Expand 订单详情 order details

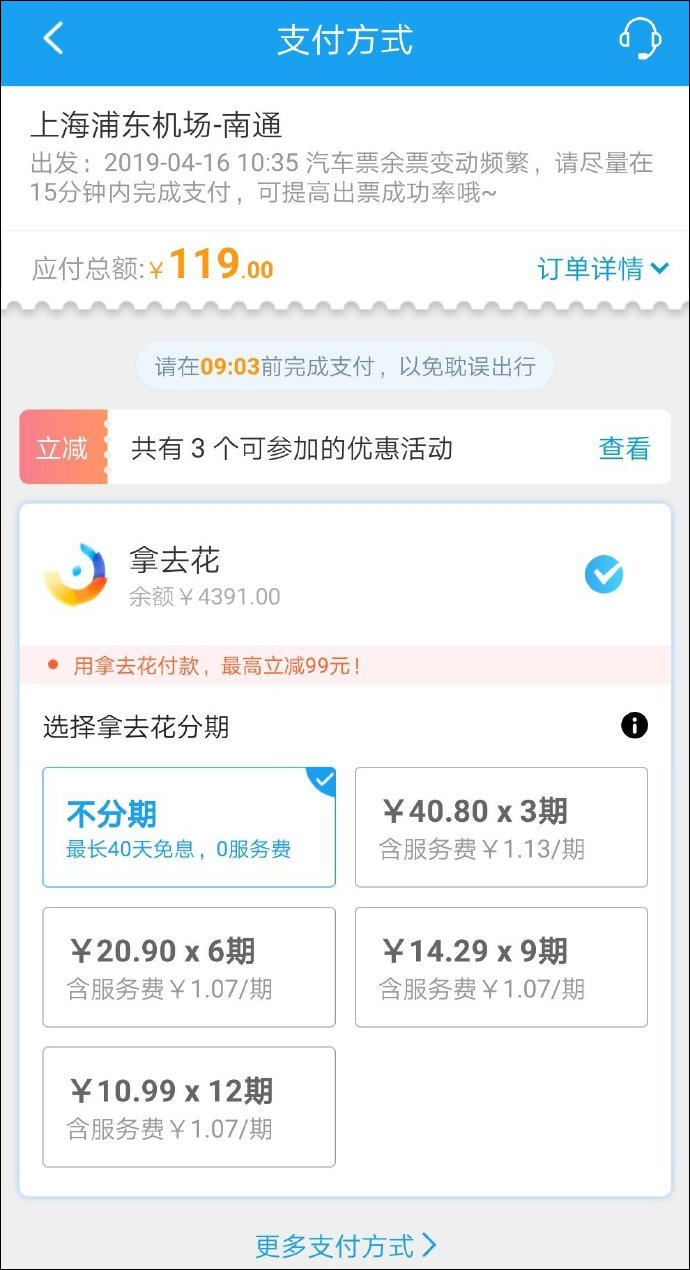click(603, 269)
